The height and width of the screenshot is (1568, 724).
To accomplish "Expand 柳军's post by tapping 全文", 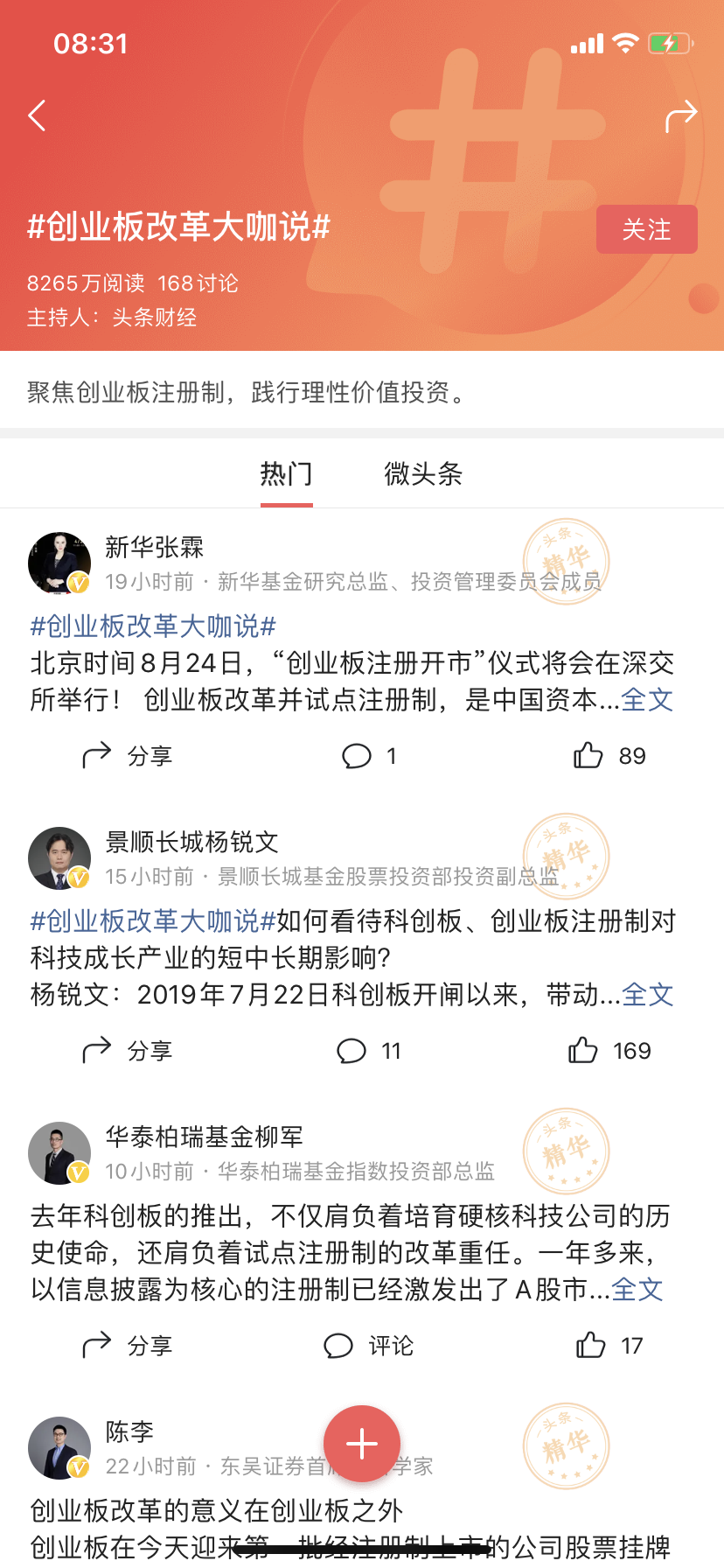I will click(638, 1289).
